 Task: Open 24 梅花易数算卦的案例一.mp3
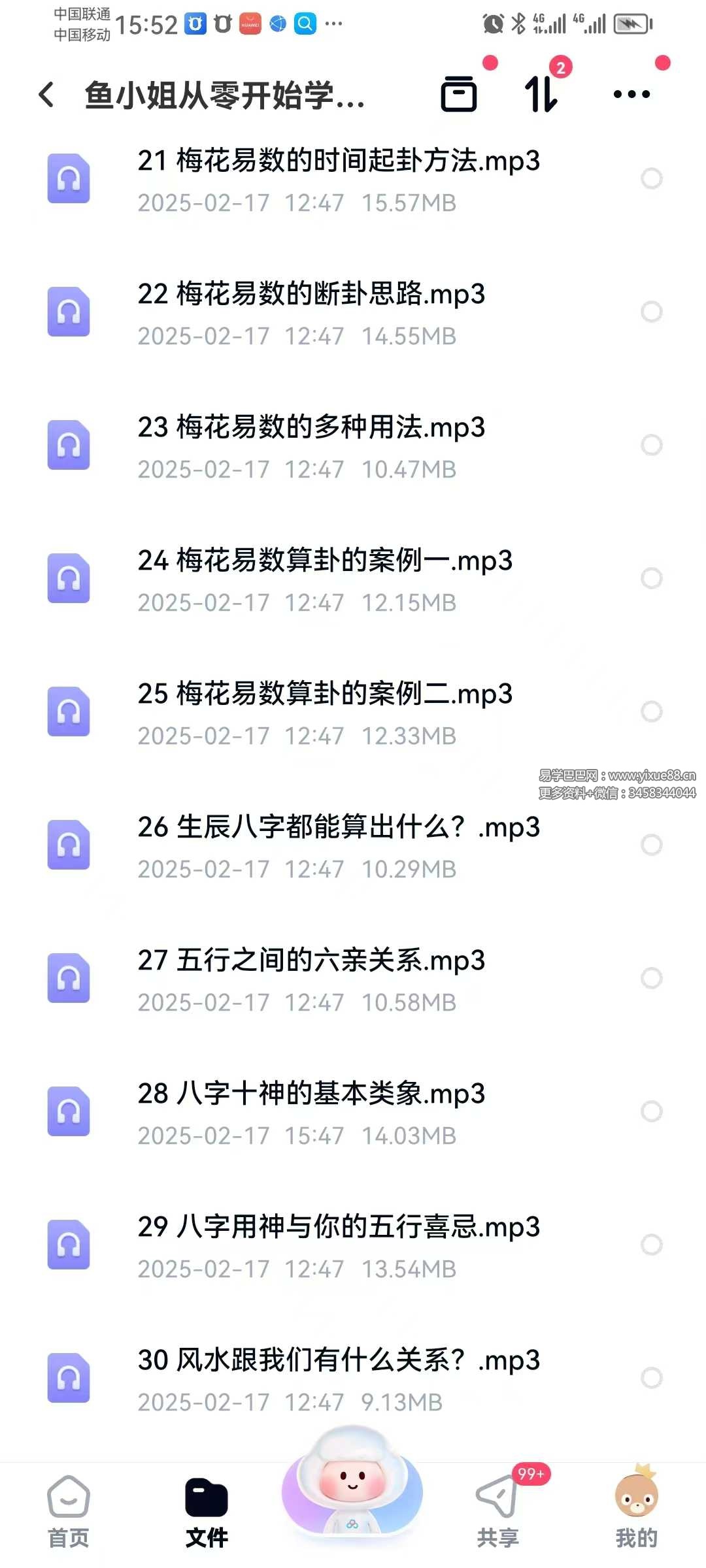tap(325, 561)
